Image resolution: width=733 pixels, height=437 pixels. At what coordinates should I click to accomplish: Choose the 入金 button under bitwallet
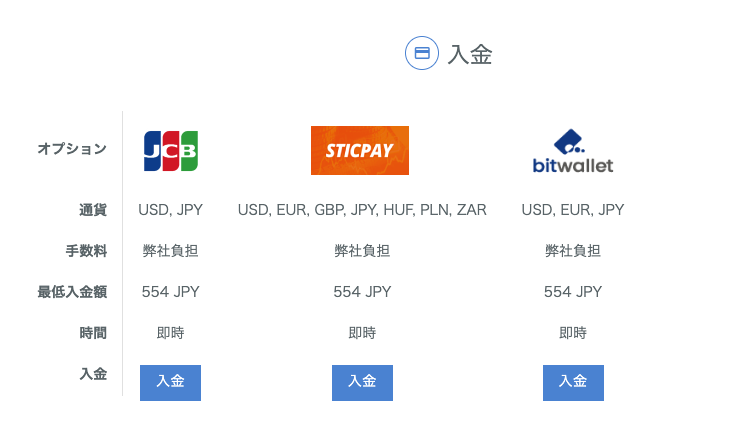click(x=573, y=382)
